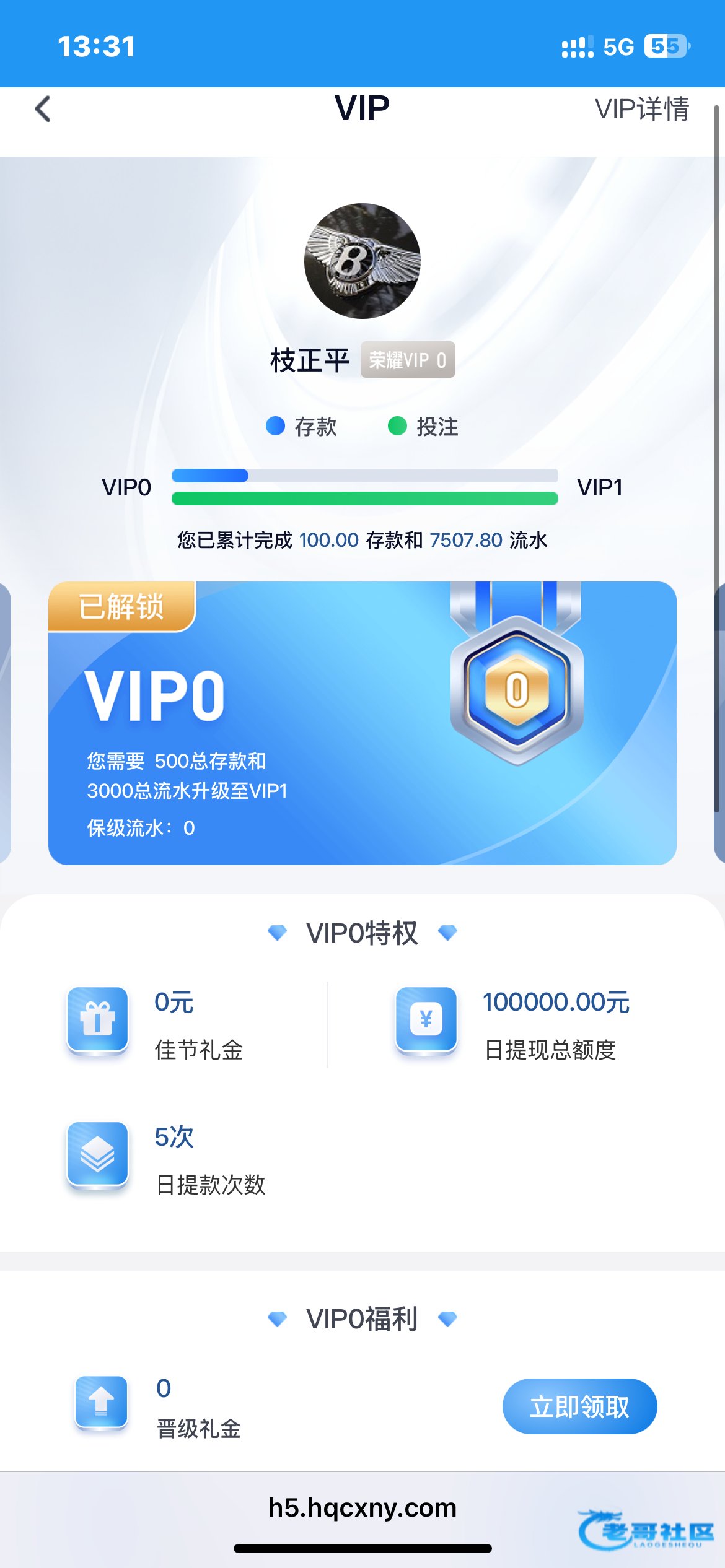
Task: Go back using the top-left arrow
Action: pyautogui.click(x=43, y=110)
